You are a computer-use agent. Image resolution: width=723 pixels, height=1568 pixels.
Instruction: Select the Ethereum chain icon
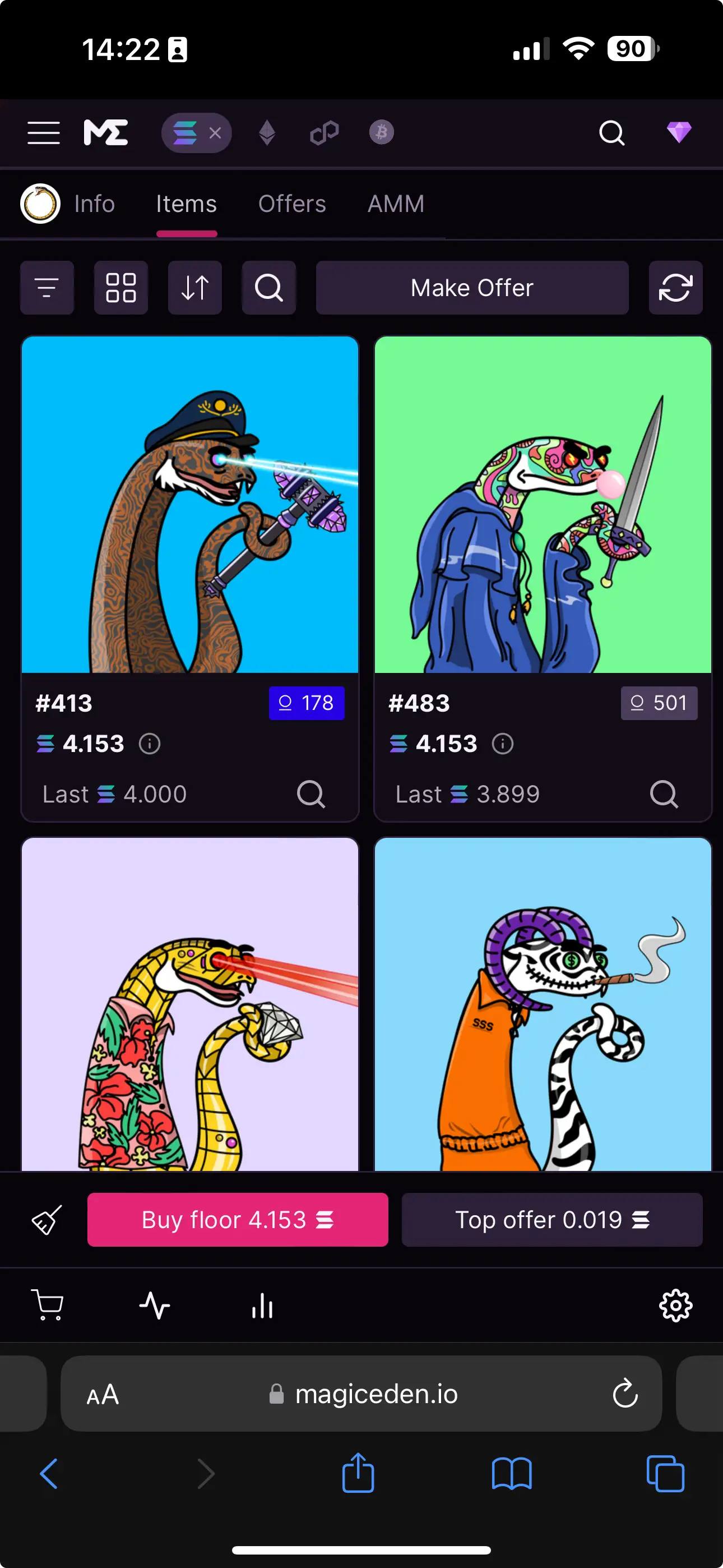pyautogui.click(x=267, y=133)
